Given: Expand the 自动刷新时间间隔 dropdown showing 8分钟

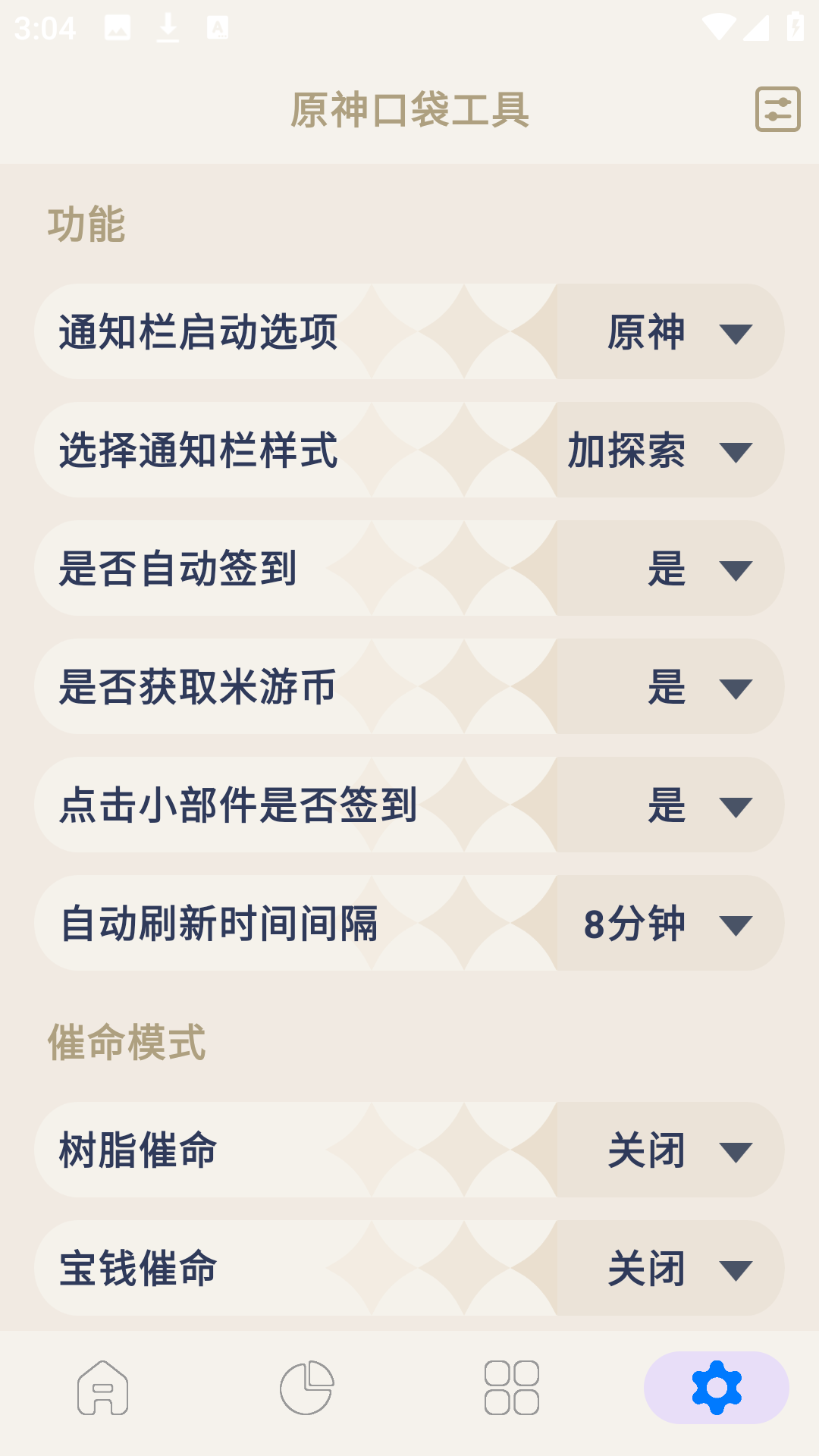Looking at the screenshot, I should (667, 924).
